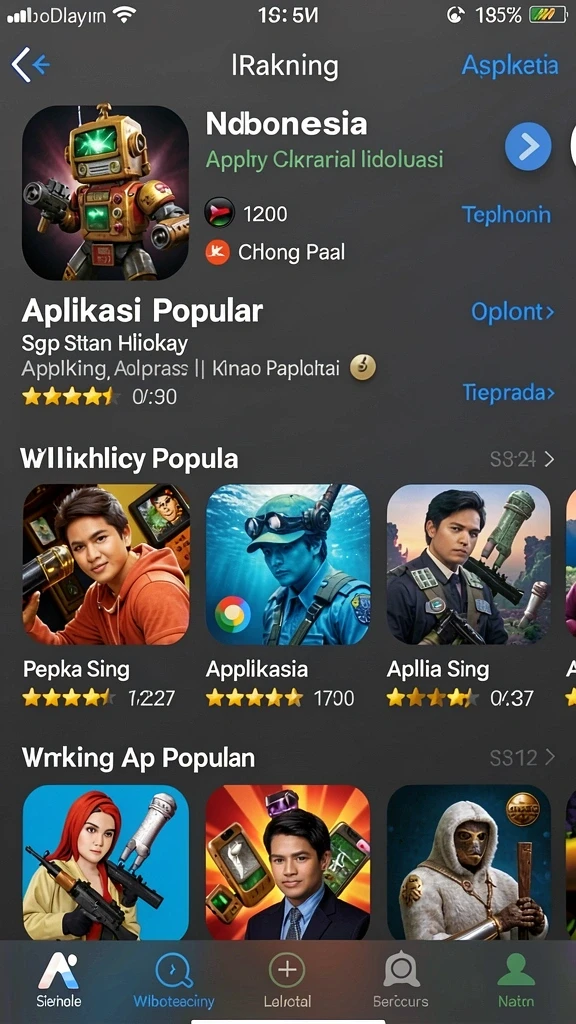
Task: Tap the Tieprada link
Action: click(508, 392)
